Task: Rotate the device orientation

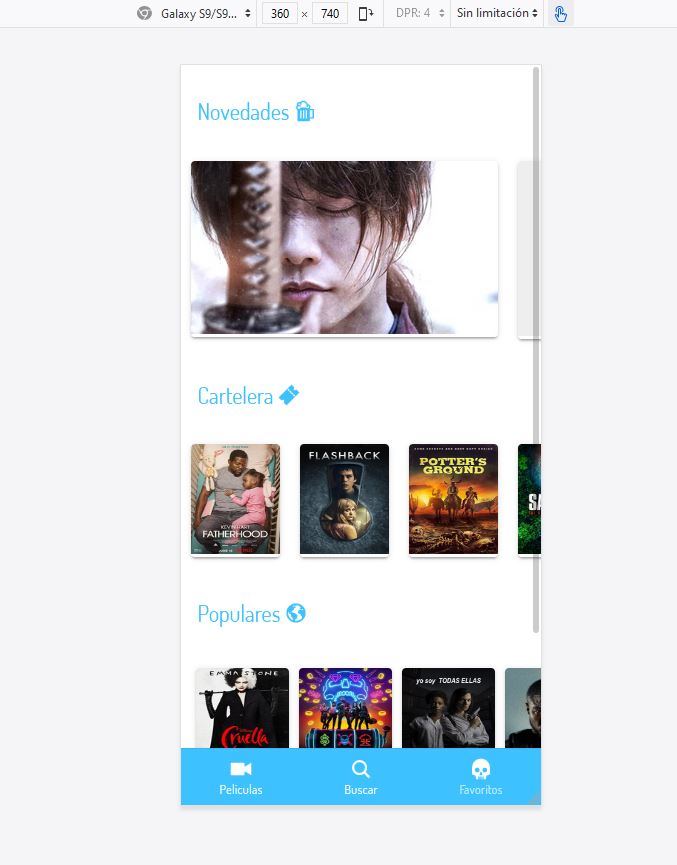Action: tap(366, 14)
